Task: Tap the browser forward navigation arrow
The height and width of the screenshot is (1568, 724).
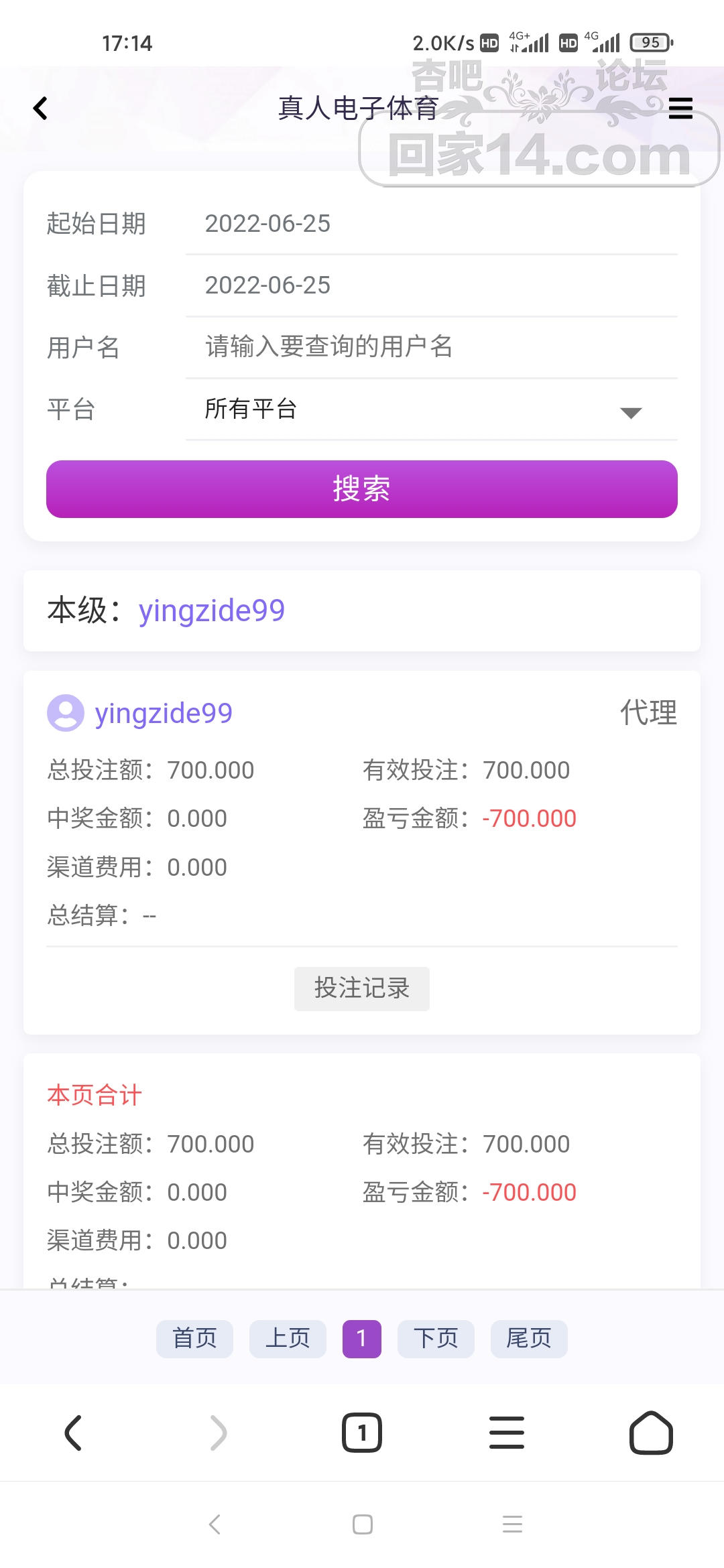Action: tap(217, 1432)
